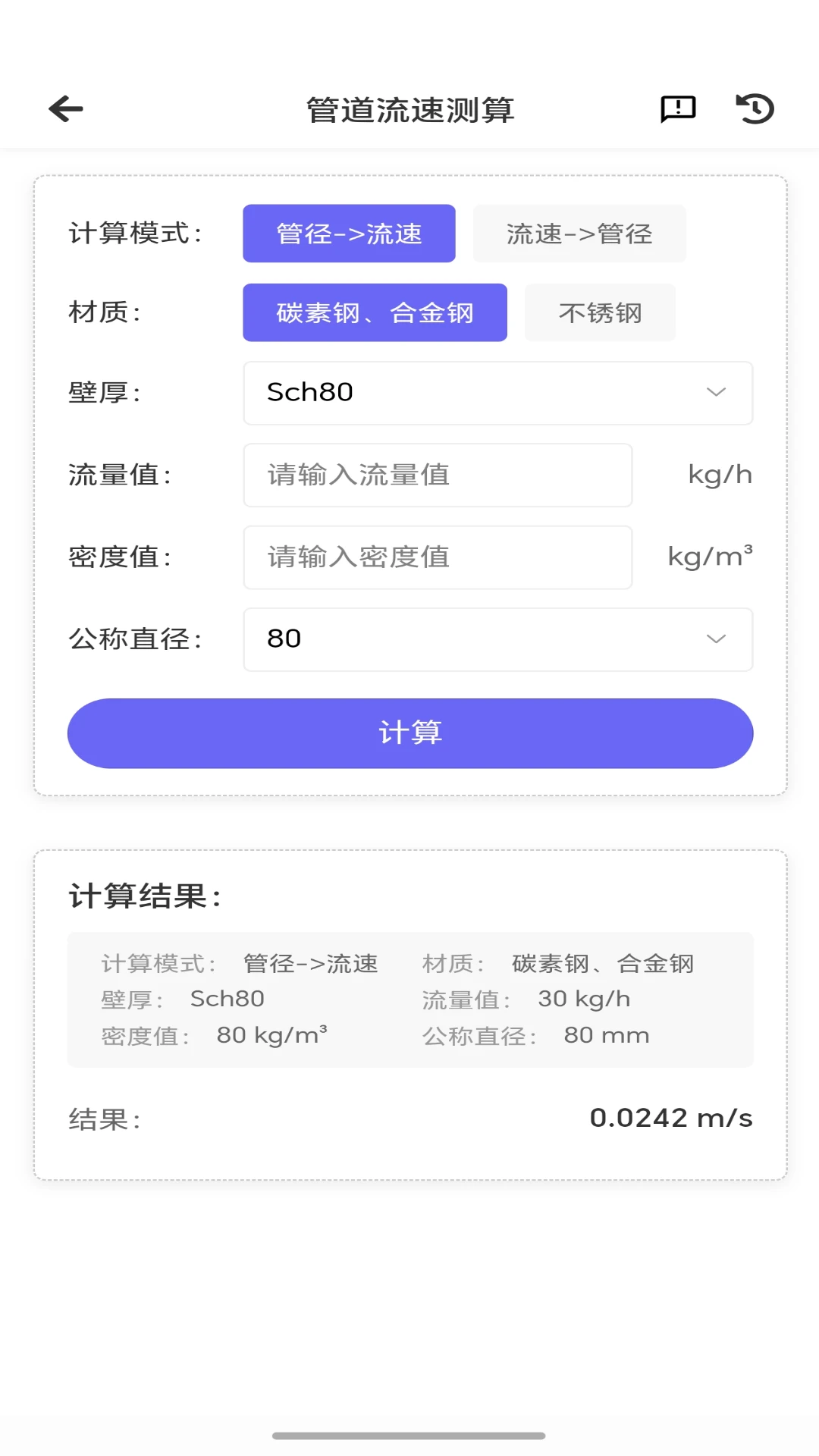Image resolution: width=819 pixels, height=1456 pixels.
Task: Click the flow value input field
Action: point(438,475)
